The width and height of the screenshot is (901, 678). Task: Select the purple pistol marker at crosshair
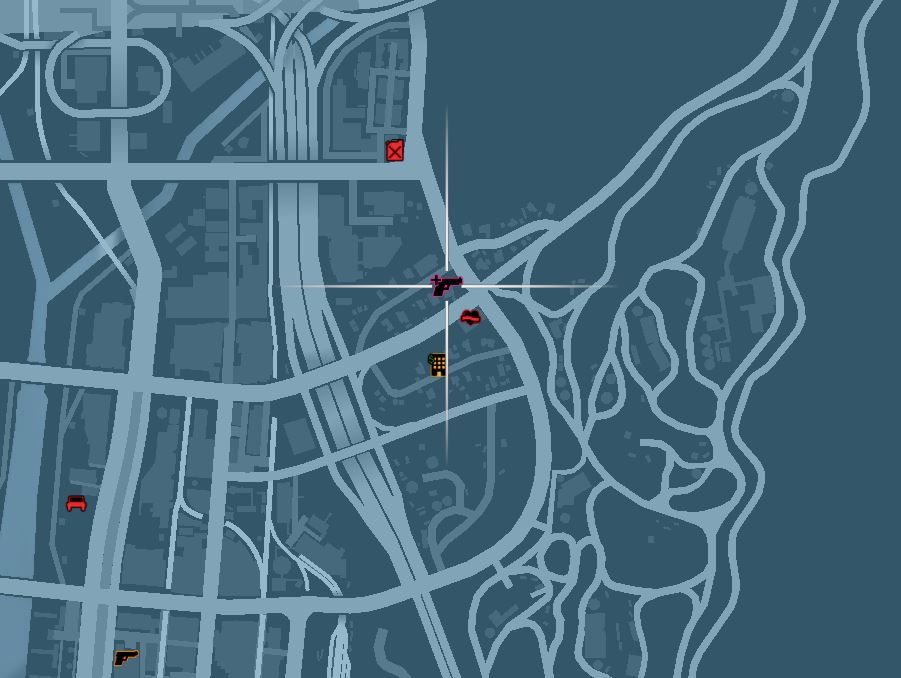[446, 286]
